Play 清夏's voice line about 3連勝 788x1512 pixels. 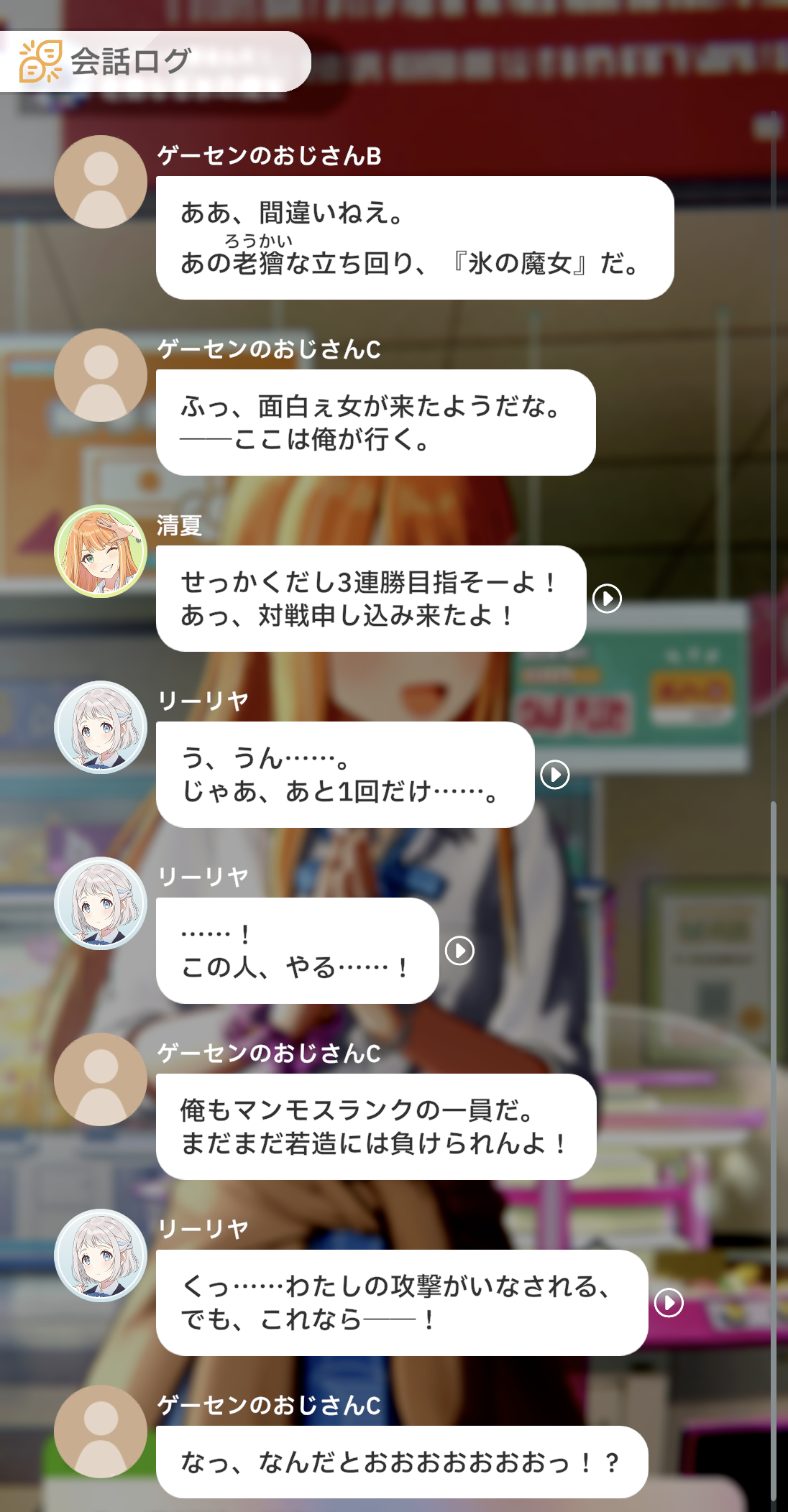[x=607, y=598]
